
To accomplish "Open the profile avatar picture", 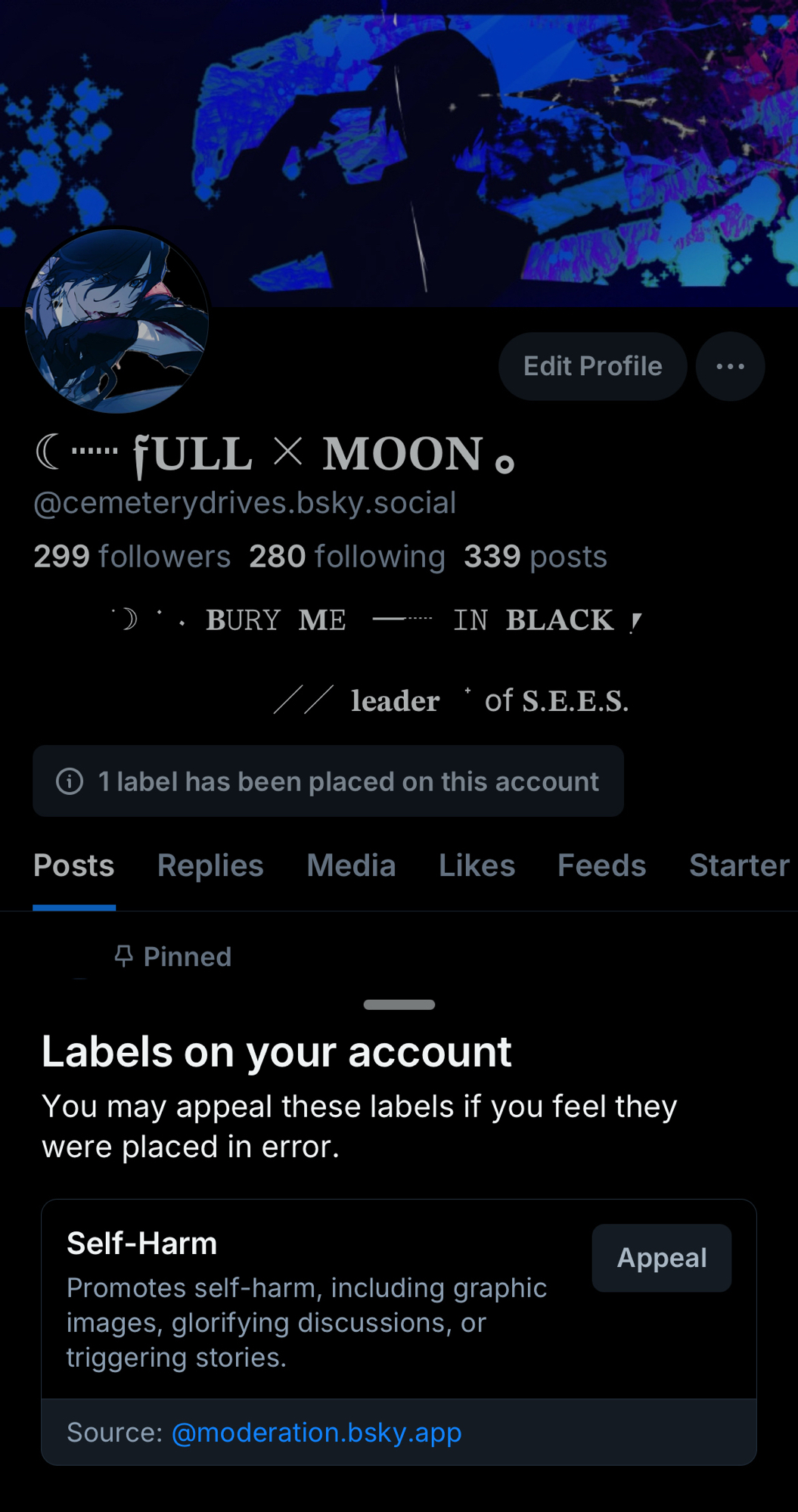I will [116, 321].
